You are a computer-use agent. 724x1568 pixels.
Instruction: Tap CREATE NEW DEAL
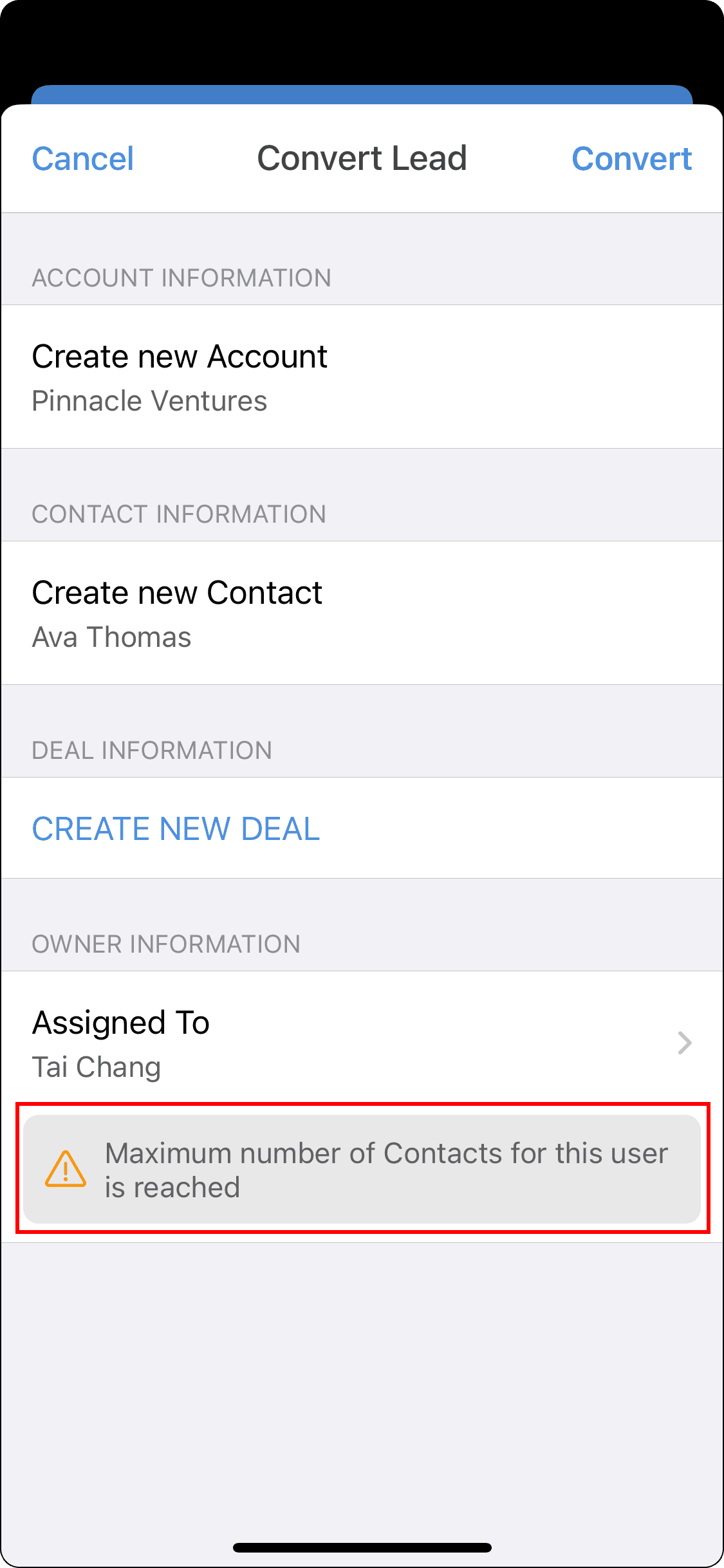click(176, 828)
